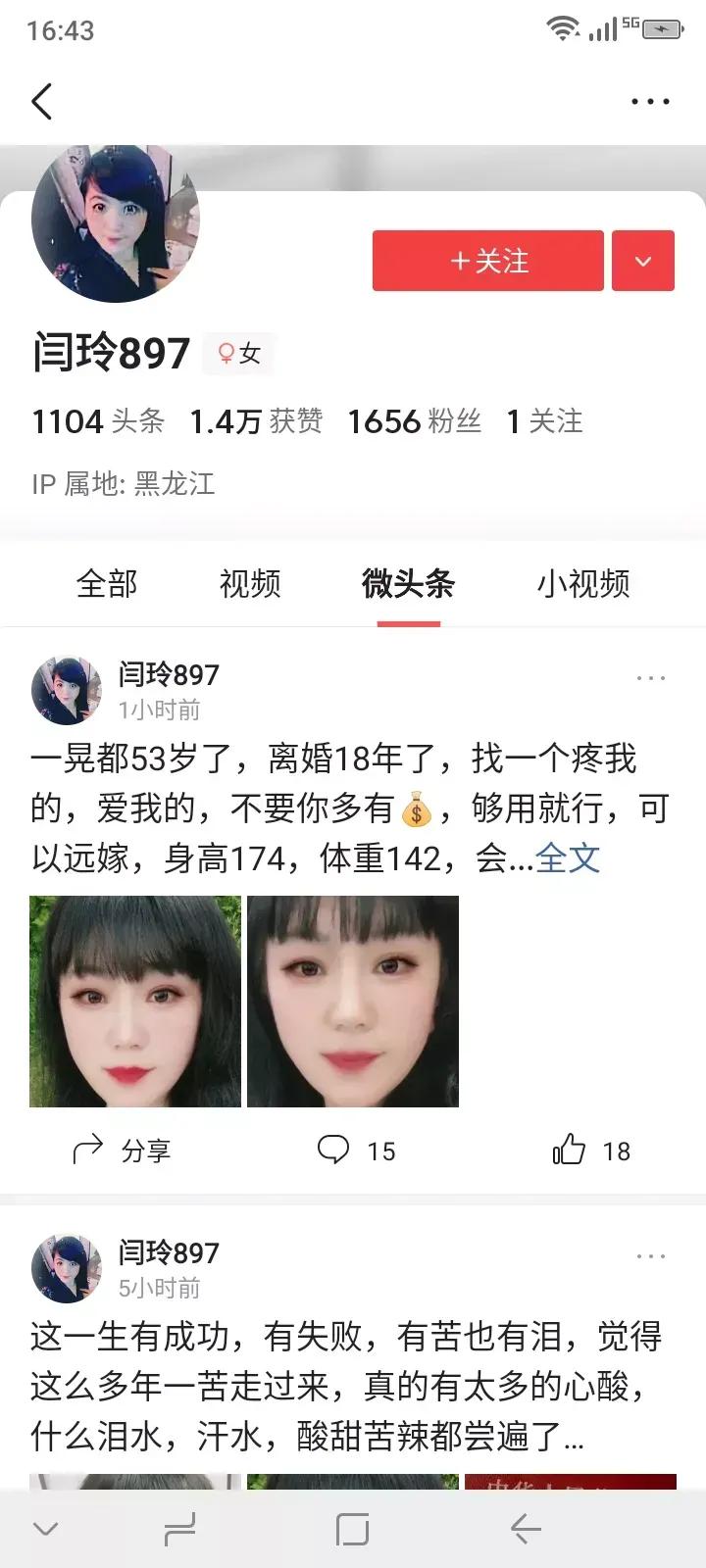This screenshot has height=1568, width=706.
Task: Expand the dropdown beside the follow button
Action: point(643,261)
